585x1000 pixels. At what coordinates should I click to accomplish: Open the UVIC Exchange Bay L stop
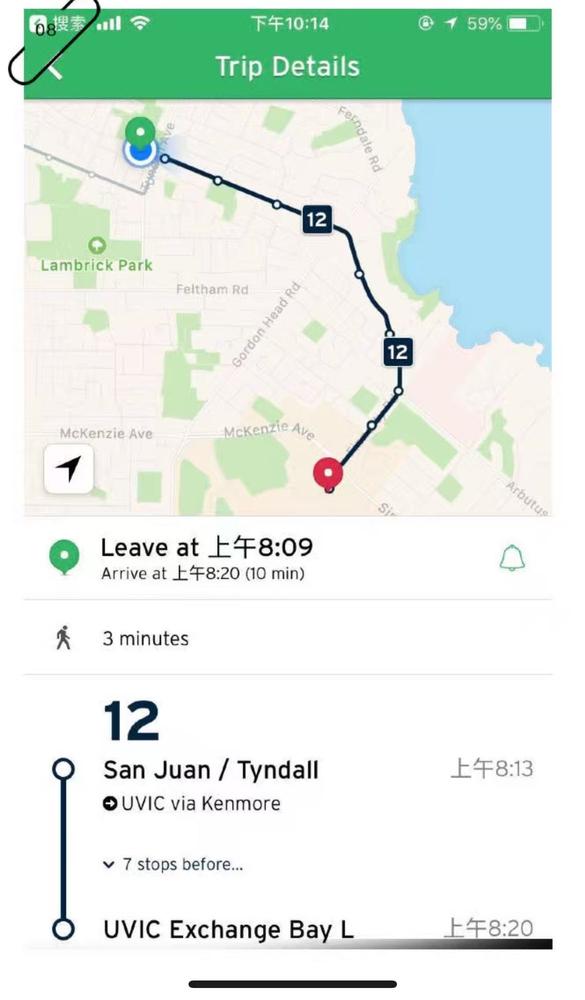228,929
